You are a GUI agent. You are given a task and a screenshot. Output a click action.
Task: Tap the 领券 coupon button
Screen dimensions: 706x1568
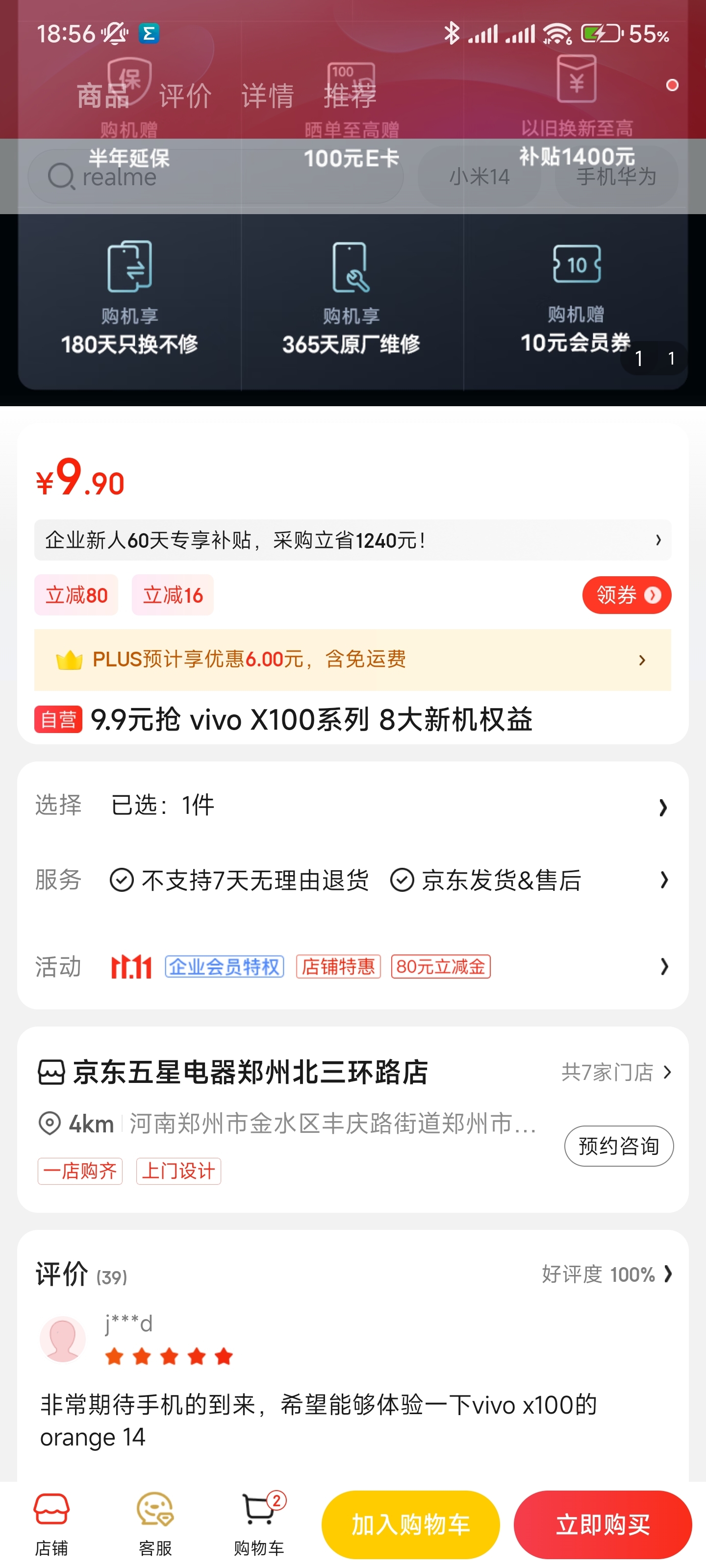[x=626, y=595]
